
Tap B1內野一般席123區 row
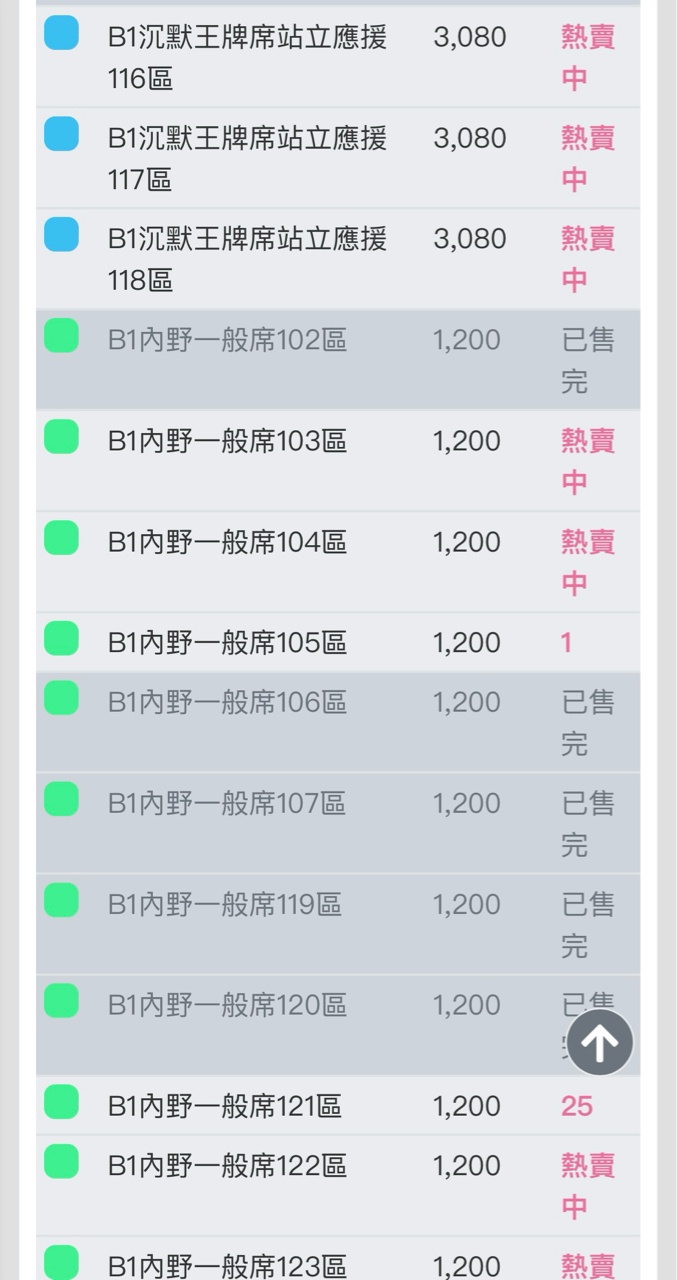227,1265
